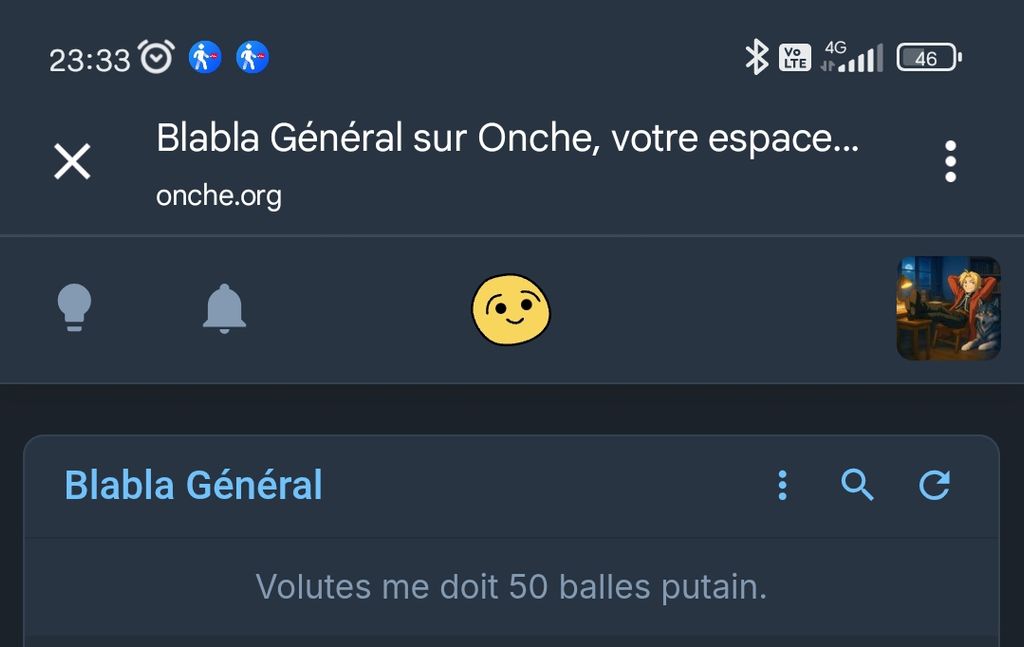Open the browser overflow menu
Image resolution: width=1024 pixels, height=647 pixels.
point(950,161)
